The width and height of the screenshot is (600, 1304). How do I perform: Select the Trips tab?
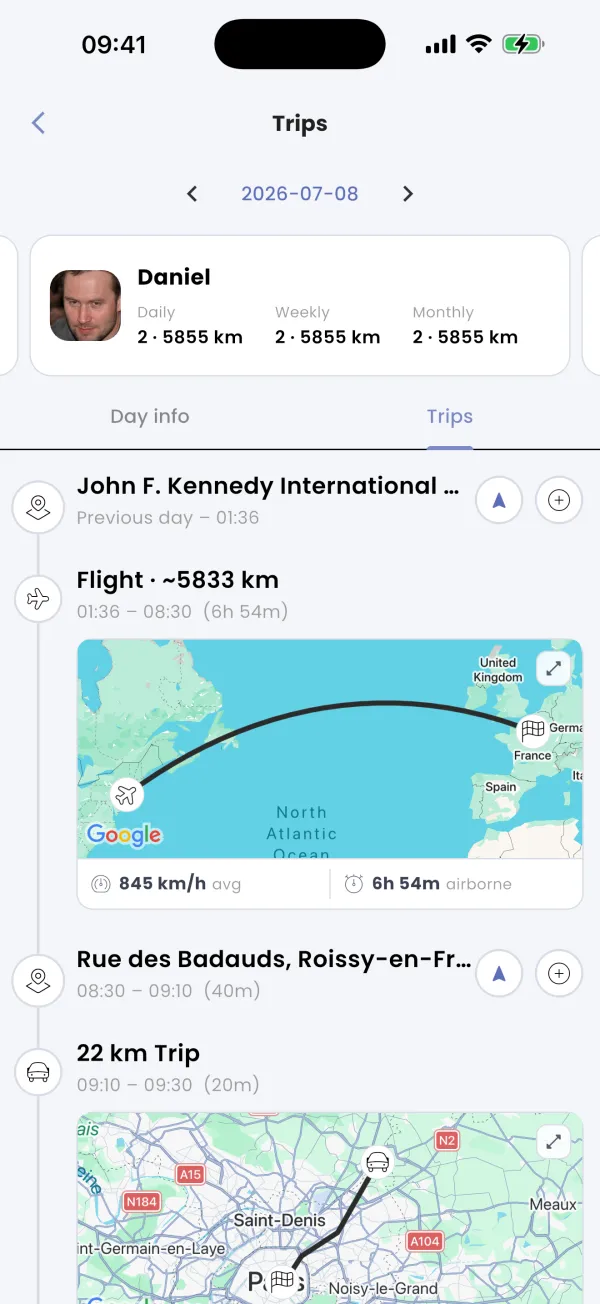point(450,417)
